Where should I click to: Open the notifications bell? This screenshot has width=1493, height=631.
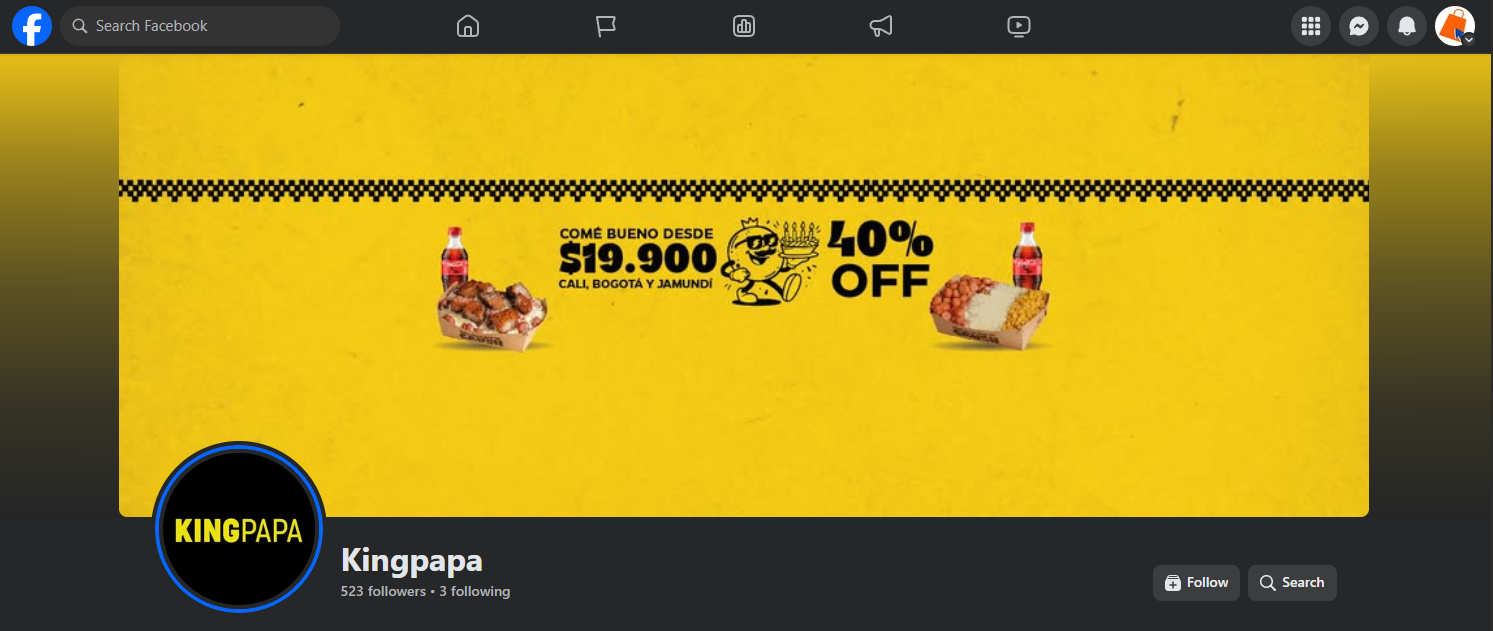click(1407, 26)
